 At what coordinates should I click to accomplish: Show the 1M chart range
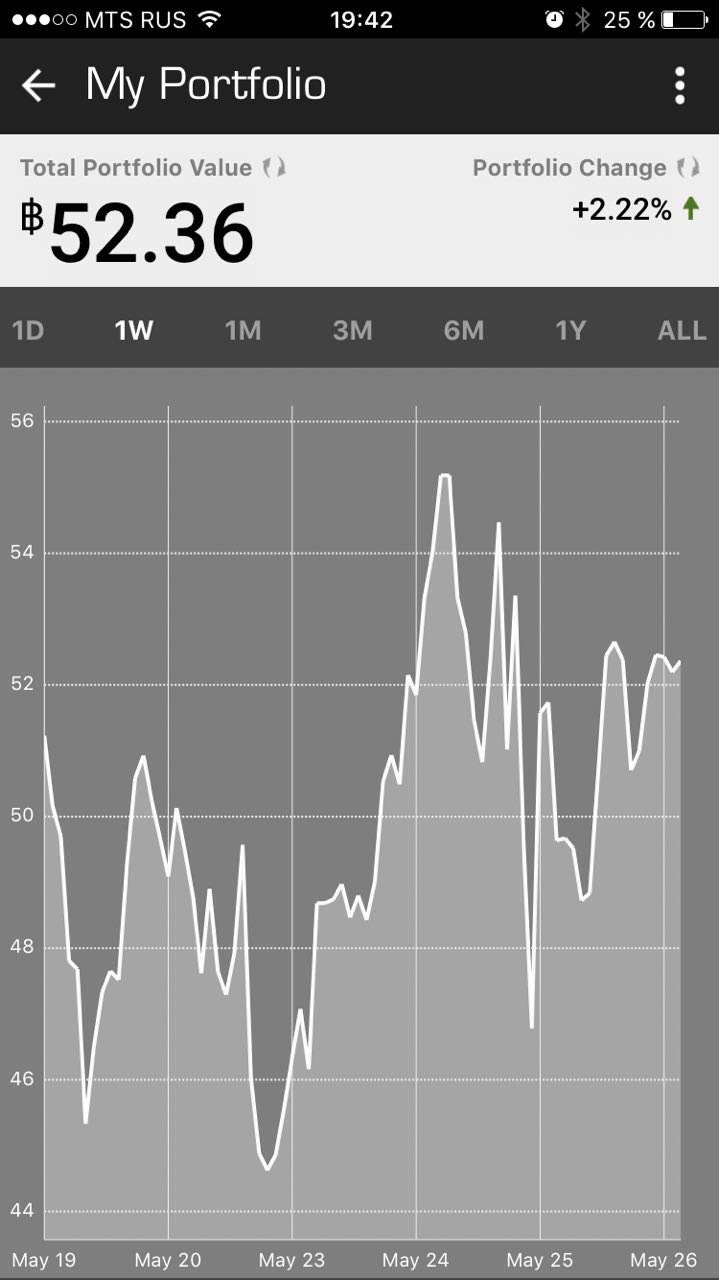pos(243,330)
